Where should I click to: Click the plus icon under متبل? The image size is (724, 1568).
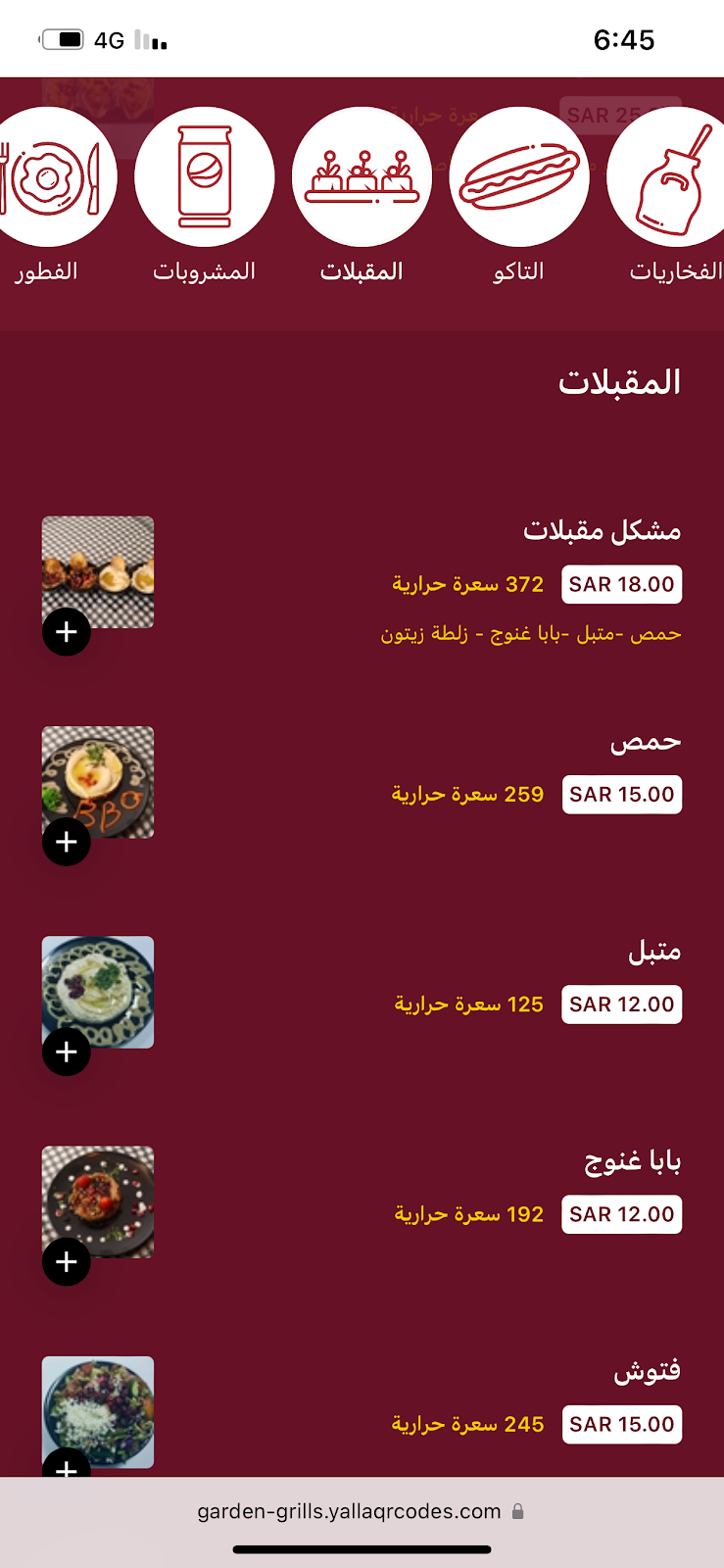coord(66,1051)
